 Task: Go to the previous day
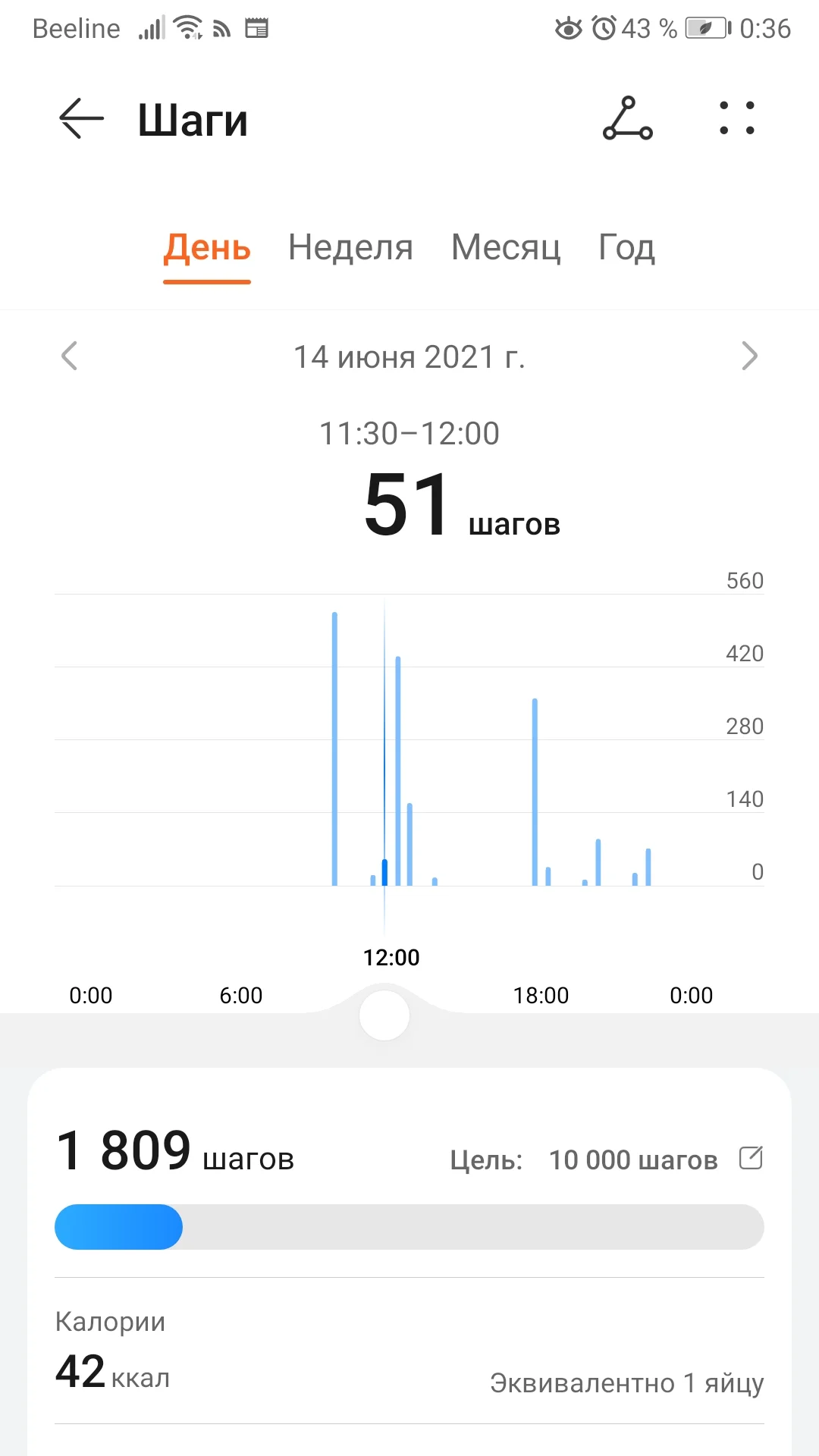[x=70, y=356]
